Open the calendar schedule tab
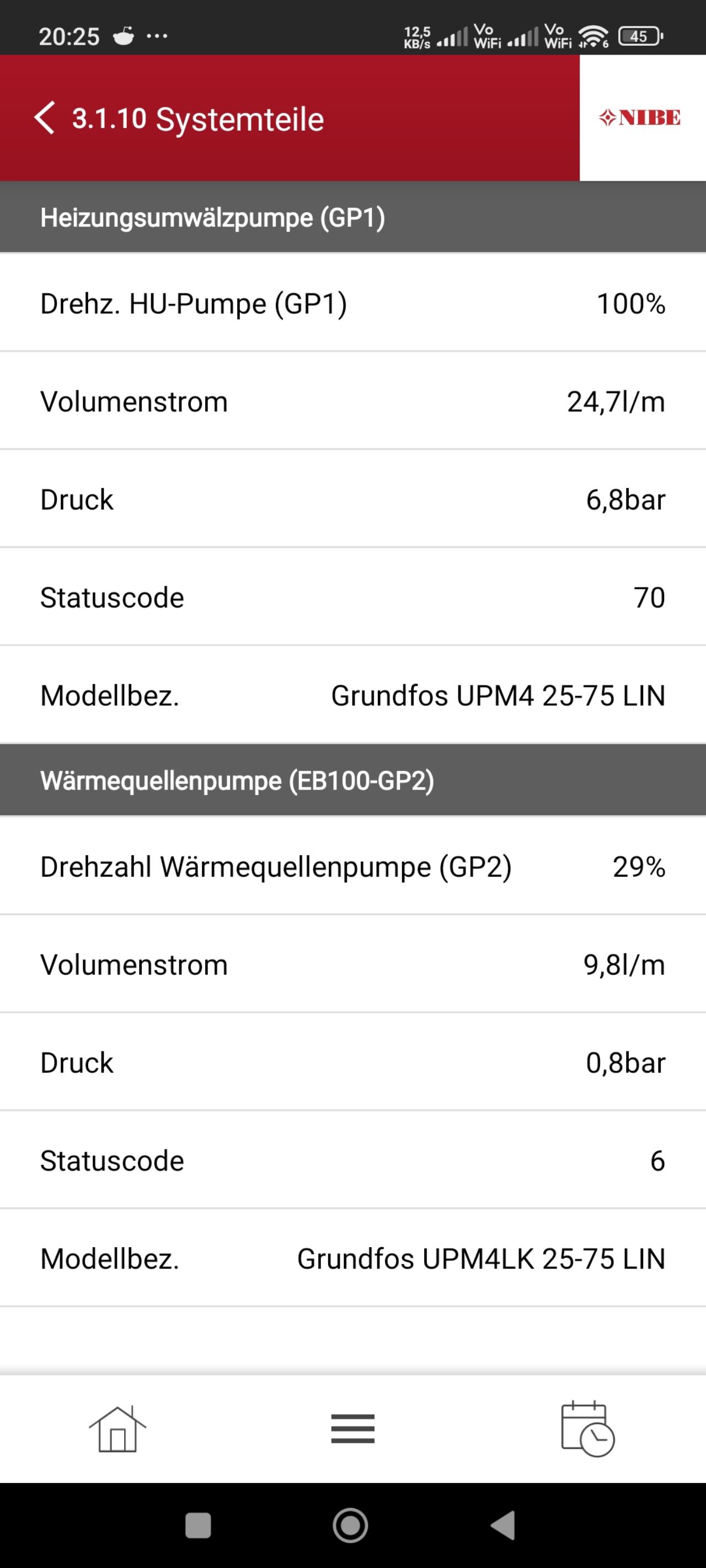The height and width of the screenshot is (1568, 706). tap(587, 1429)
